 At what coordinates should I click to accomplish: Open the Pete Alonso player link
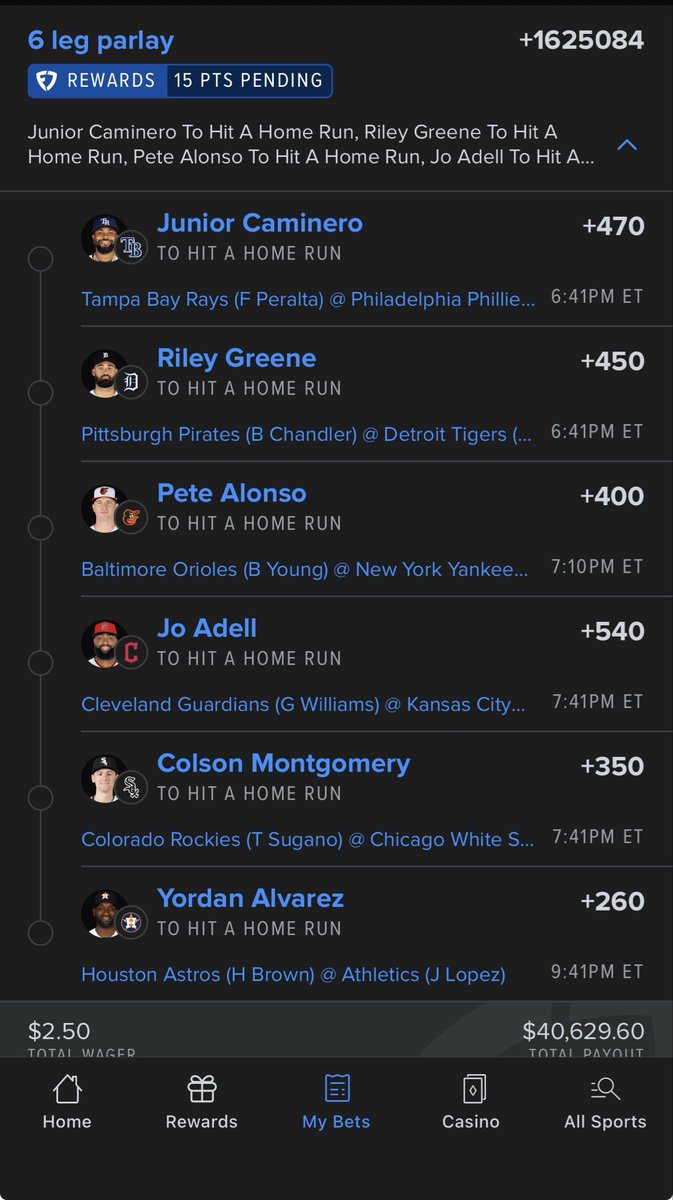(232, 493)
